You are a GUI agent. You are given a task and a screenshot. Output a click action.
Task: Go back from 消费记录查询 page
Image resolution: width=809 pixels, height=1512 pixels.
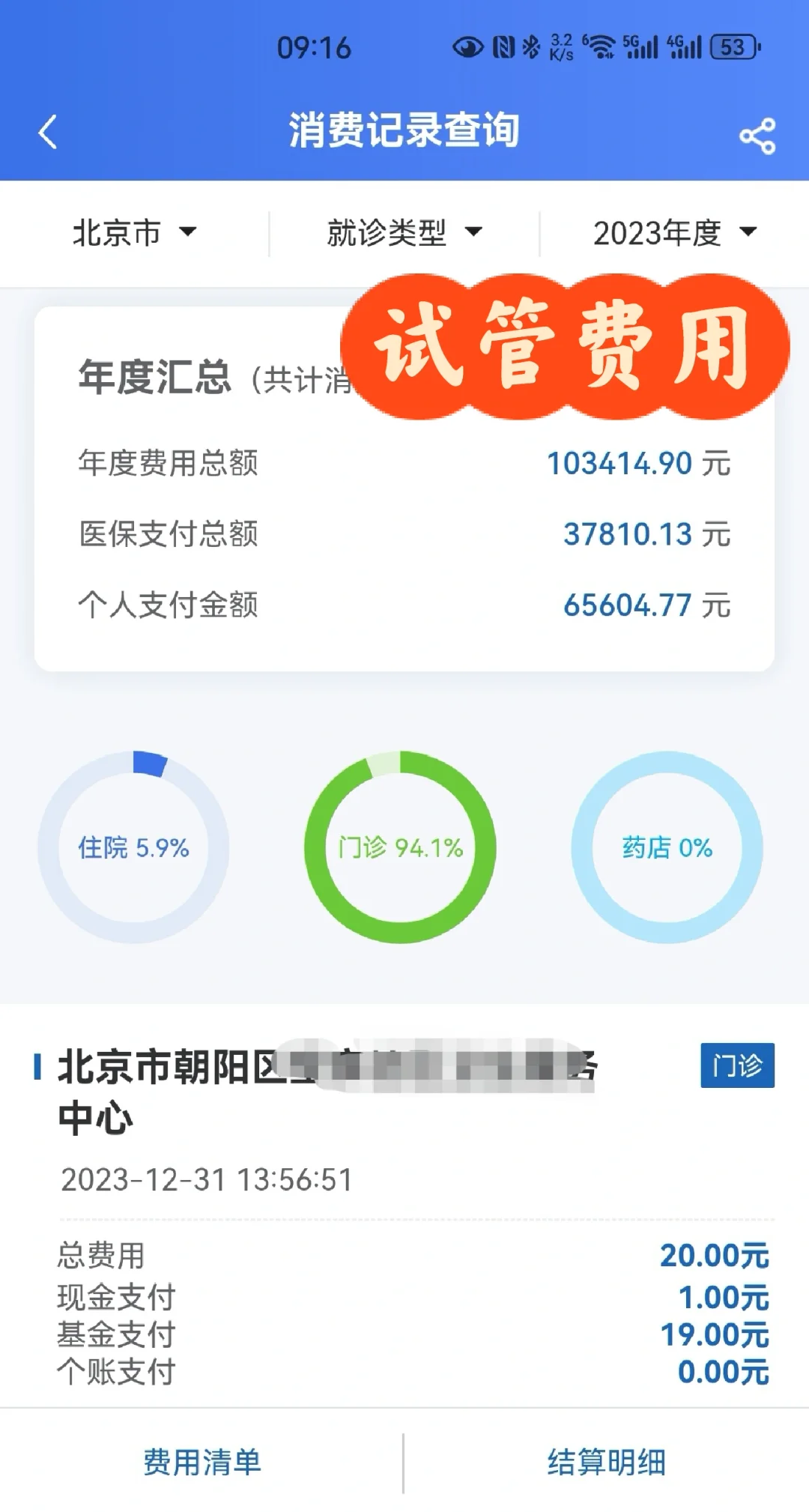click(48, 133)
